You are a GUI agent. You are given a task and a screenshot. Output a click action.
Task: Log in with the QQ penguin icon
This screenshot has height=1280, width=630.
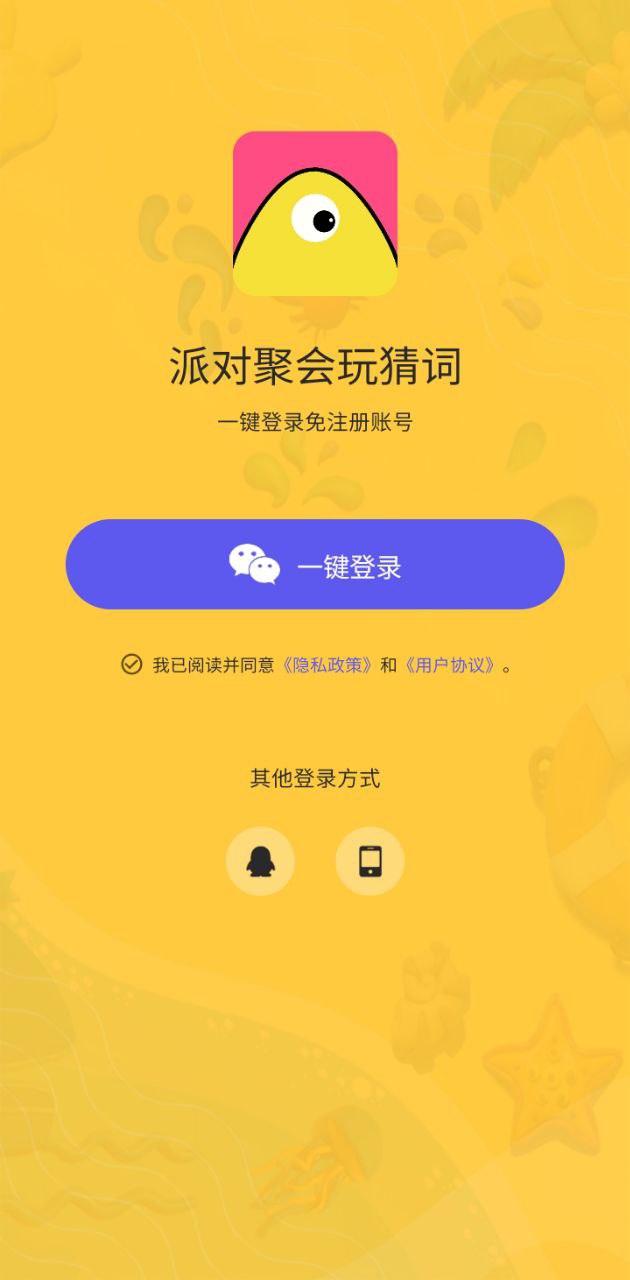(x=260, y=861)
